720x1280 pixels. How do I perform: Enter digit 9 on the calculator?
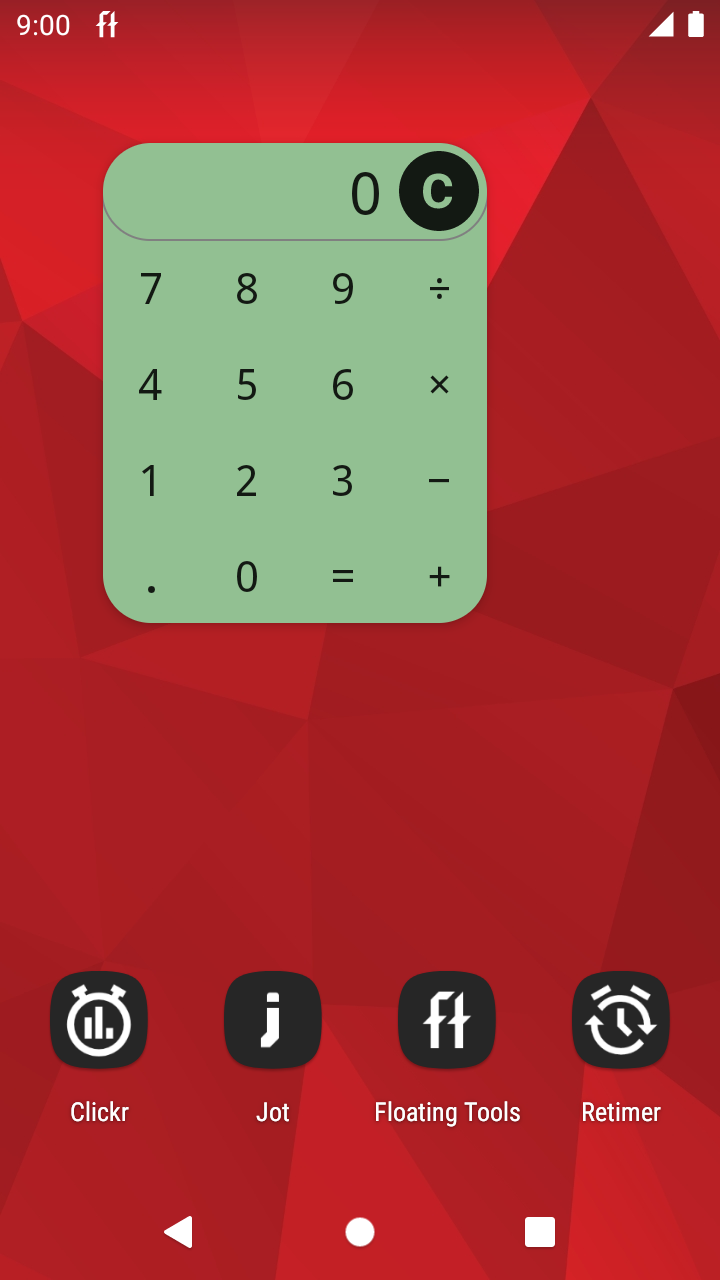pyautogui.click(x=343, y=289)
